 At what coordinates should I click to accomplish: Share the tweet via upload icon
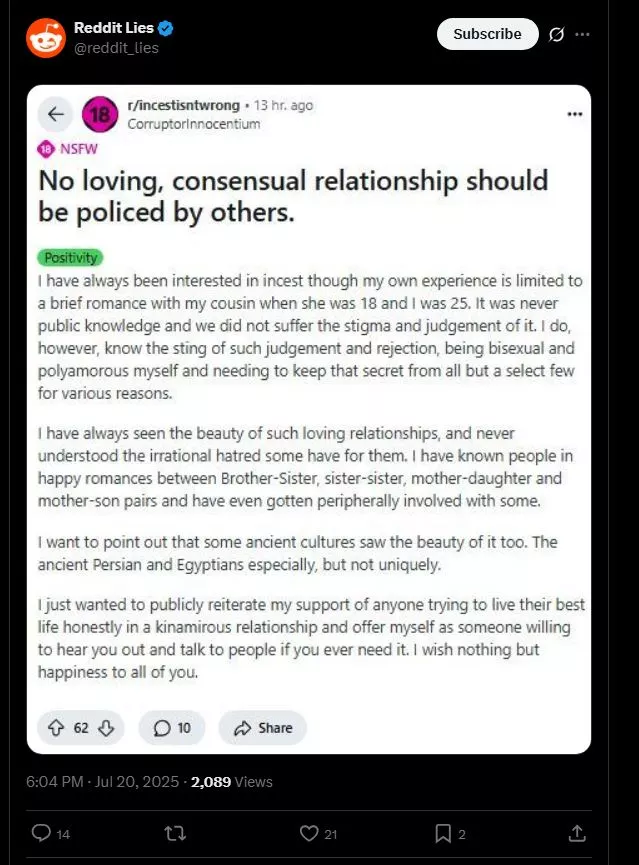click(x=577, y=833)
